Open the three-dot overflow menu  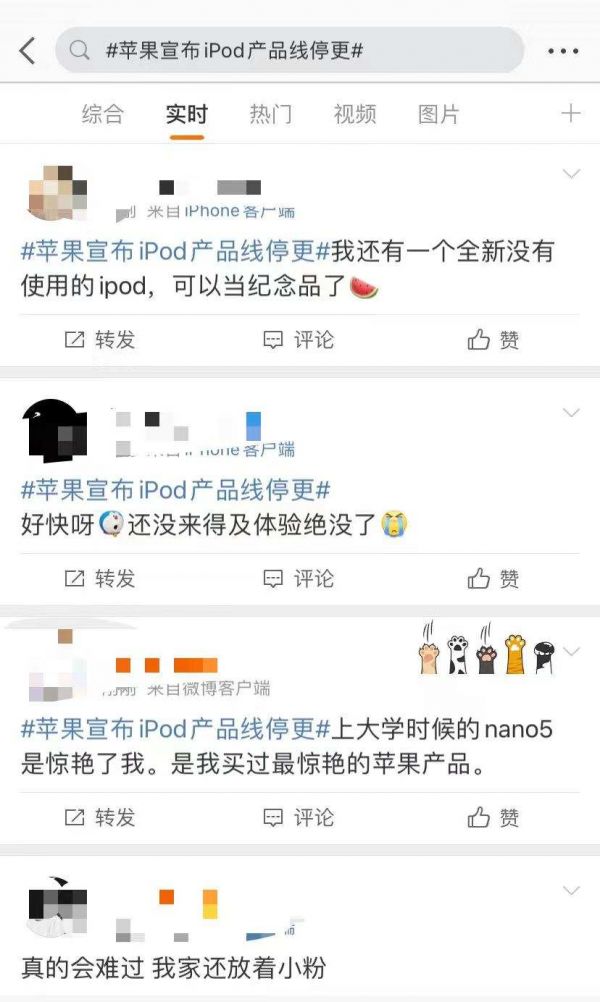pyautogui.click(x=563, y=51)
